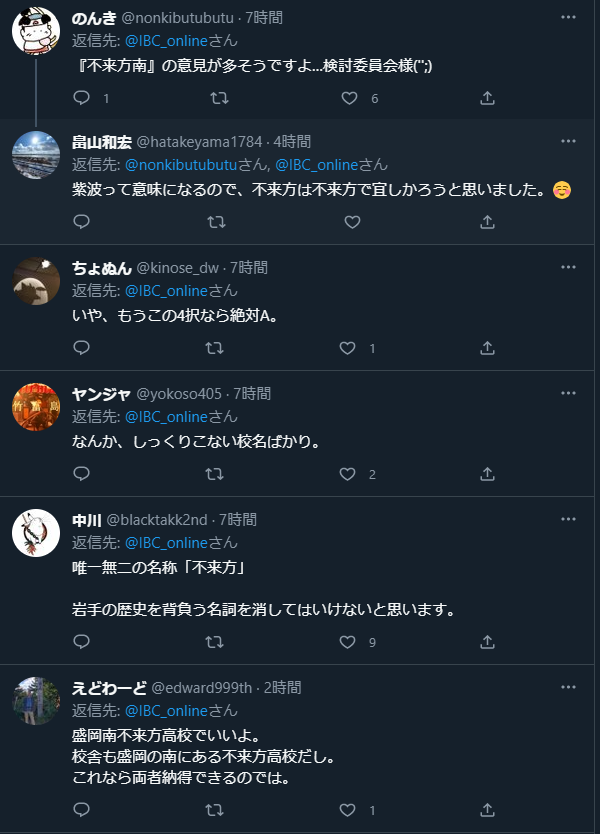Share ちょぬん's tweet
The height and width of the screenshot is (834, 600).
pos(488,348)
